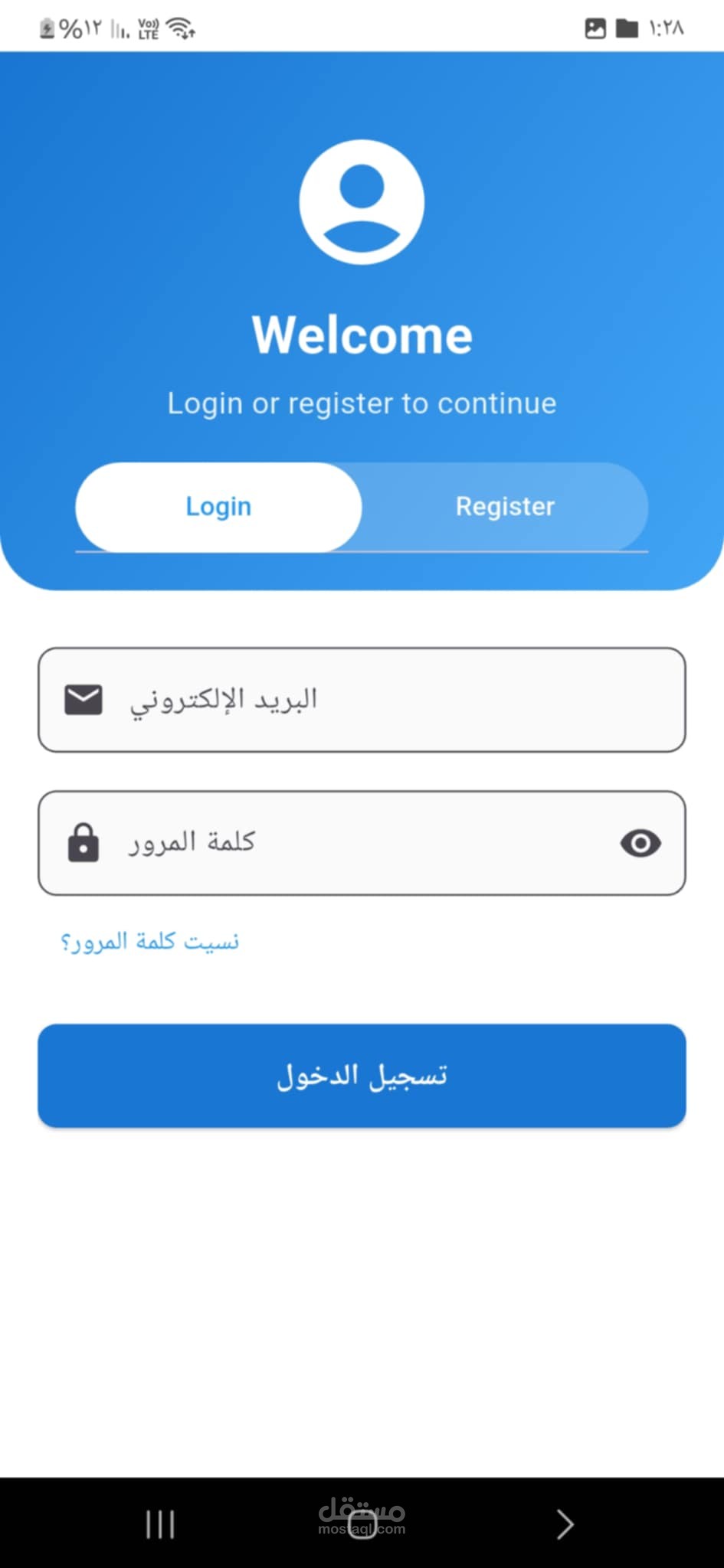The width and height of the screenshot is (724, 1568).
Task: Select the Login tab
Action: coord(218,506)
